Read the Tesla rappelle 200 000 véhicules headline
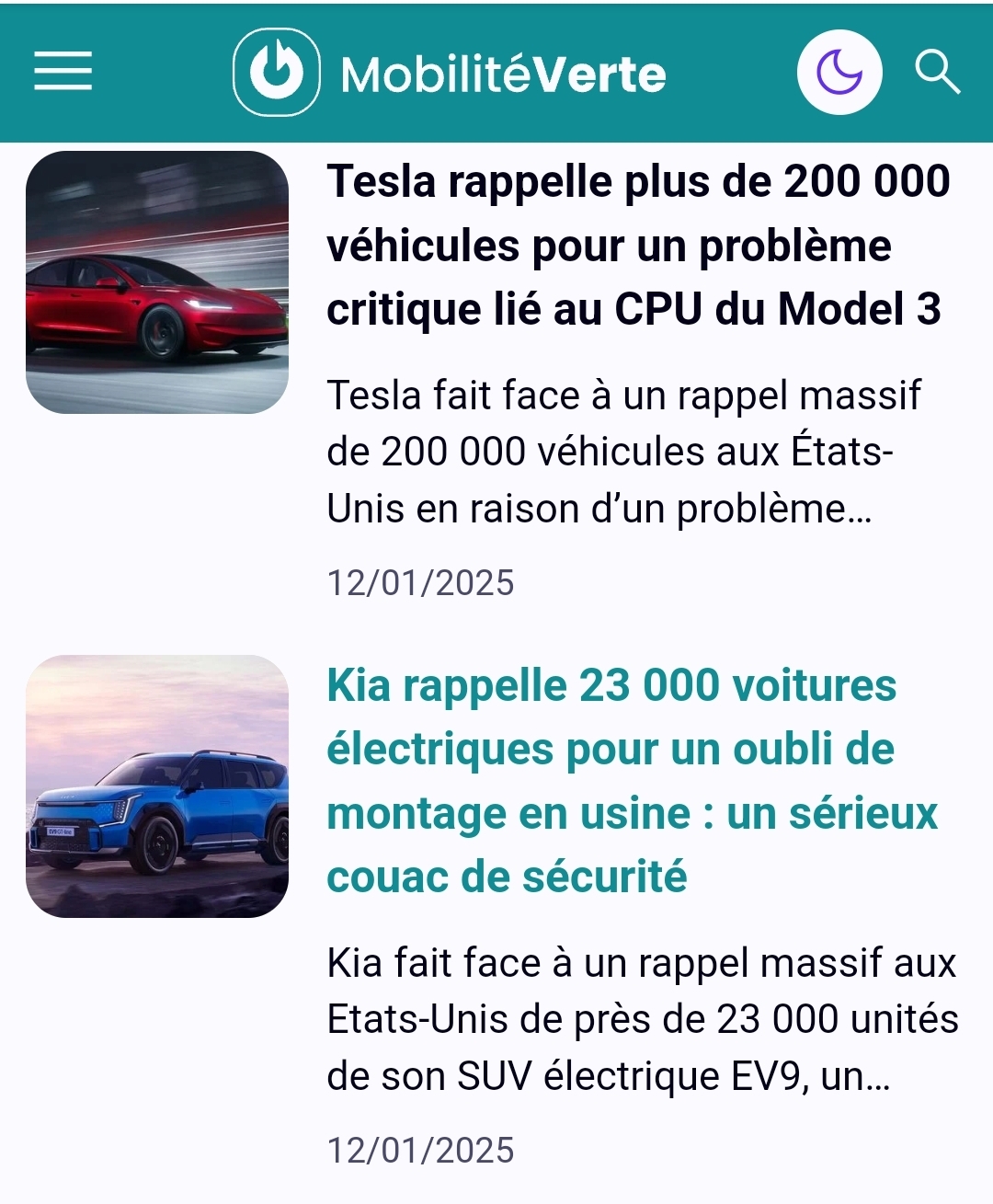Image resolution: width=993 pixels, height=1204 pixels. pyautogui.click(x=637, y=246)
